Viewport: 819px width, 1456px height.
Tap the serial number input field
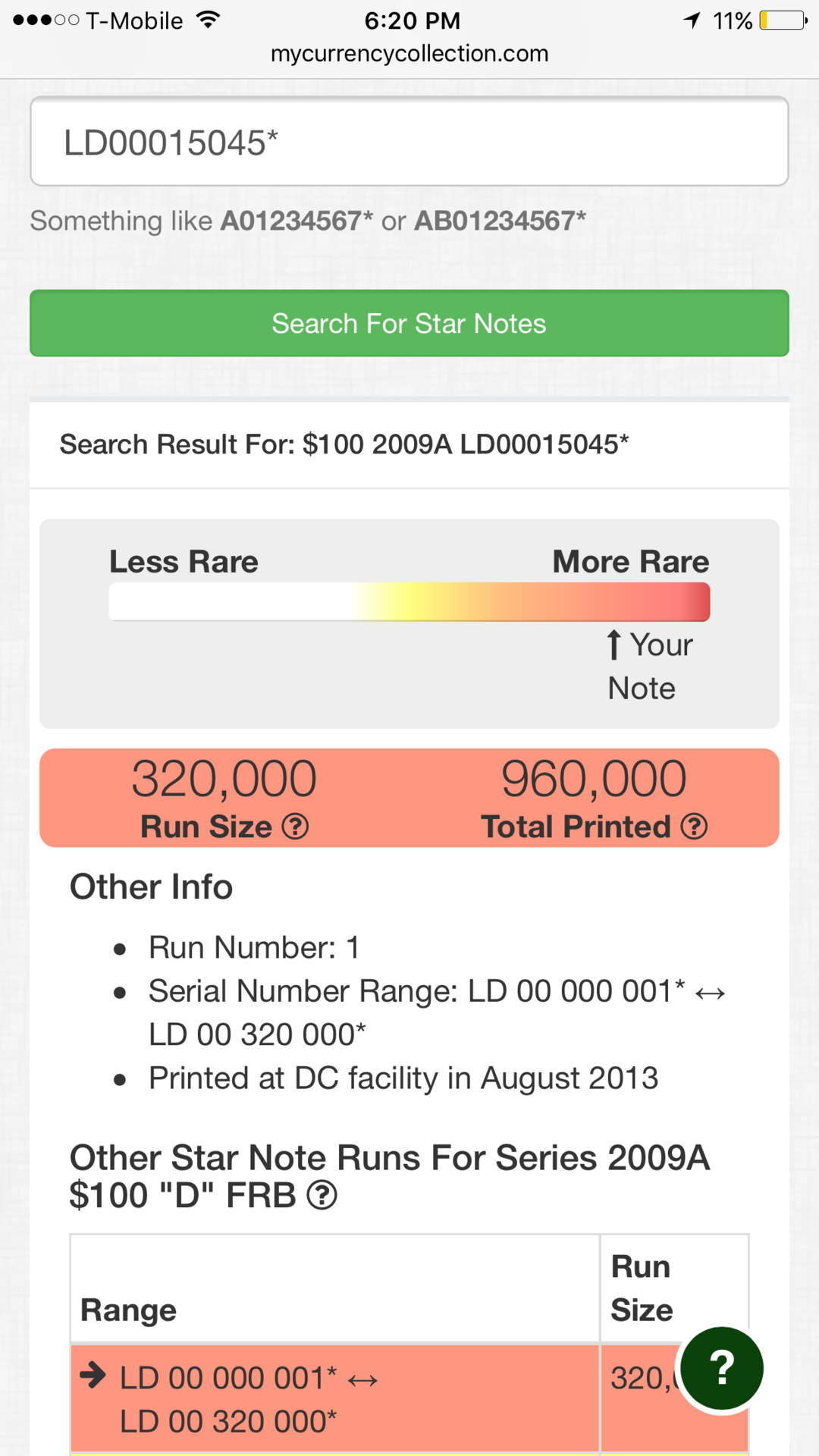pos(409,142)
